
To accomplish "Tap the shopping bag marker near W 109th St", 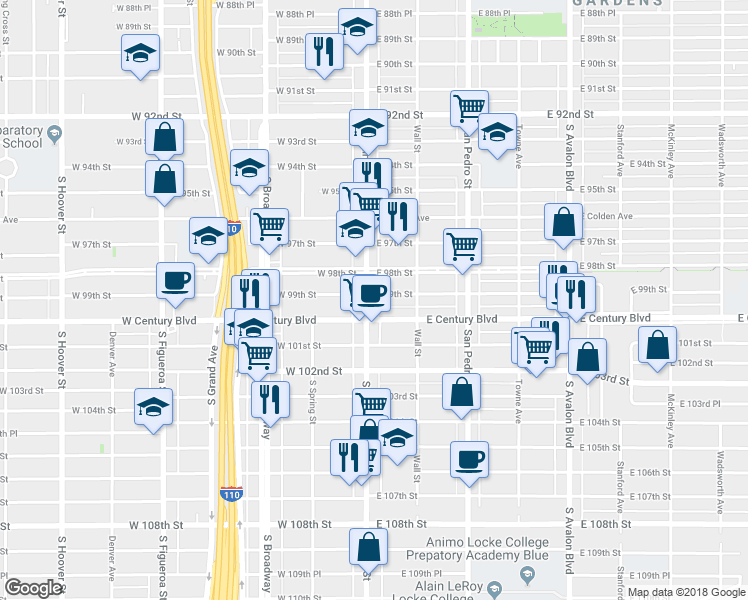I will click(368, 546).
